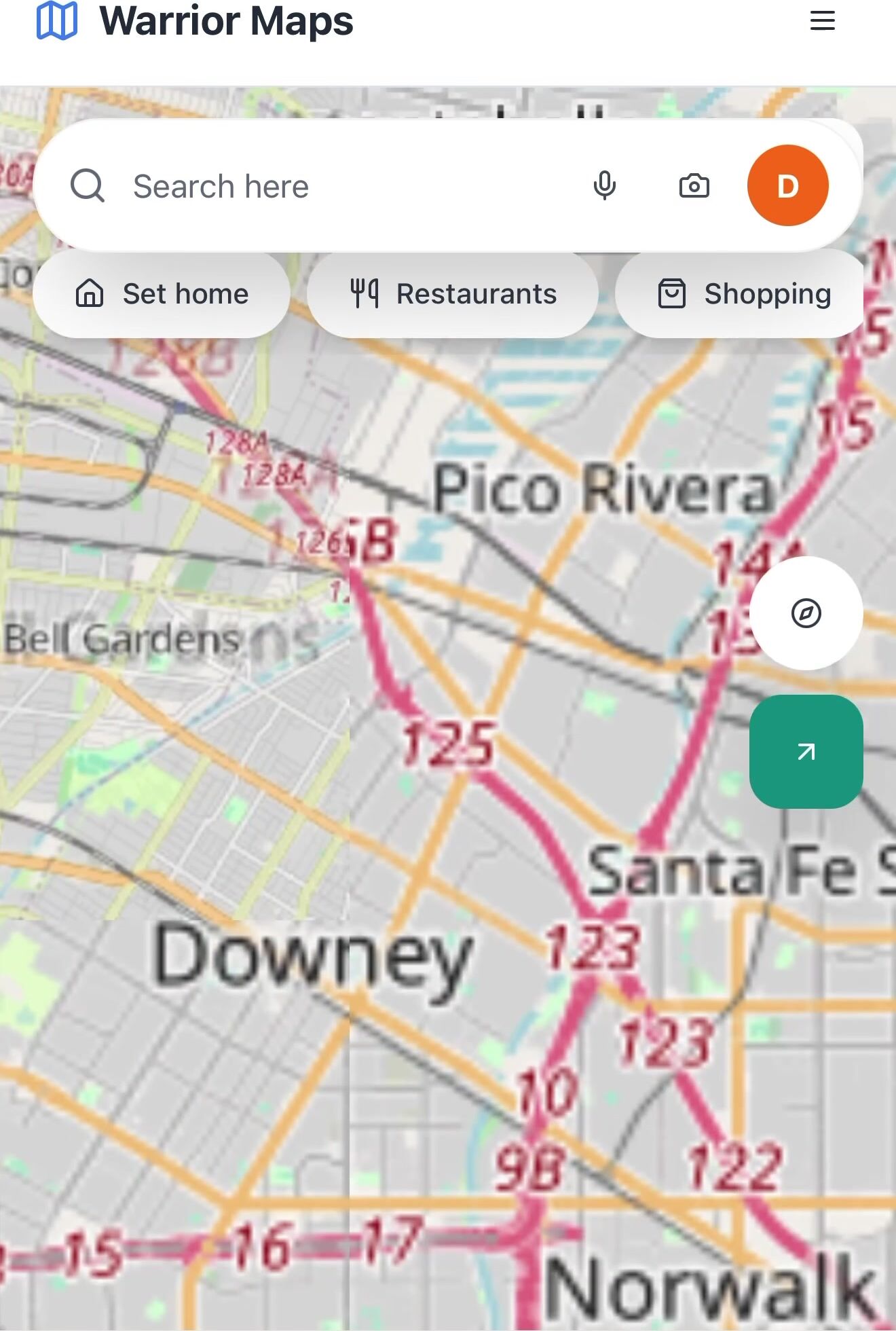Select the Set home chip
Image resolution: width=896 pixels, height=1331 pixels.
pyautogui.click(x=162, y=294)
